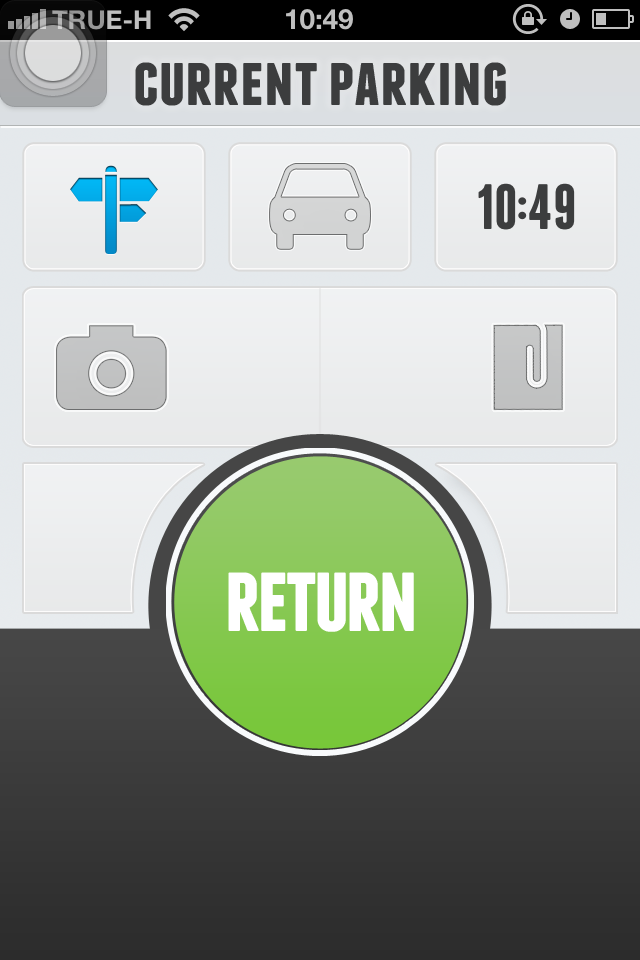Tap the 10:49 parking time tile
640x960 pixels.
click(x=526, y=207)
